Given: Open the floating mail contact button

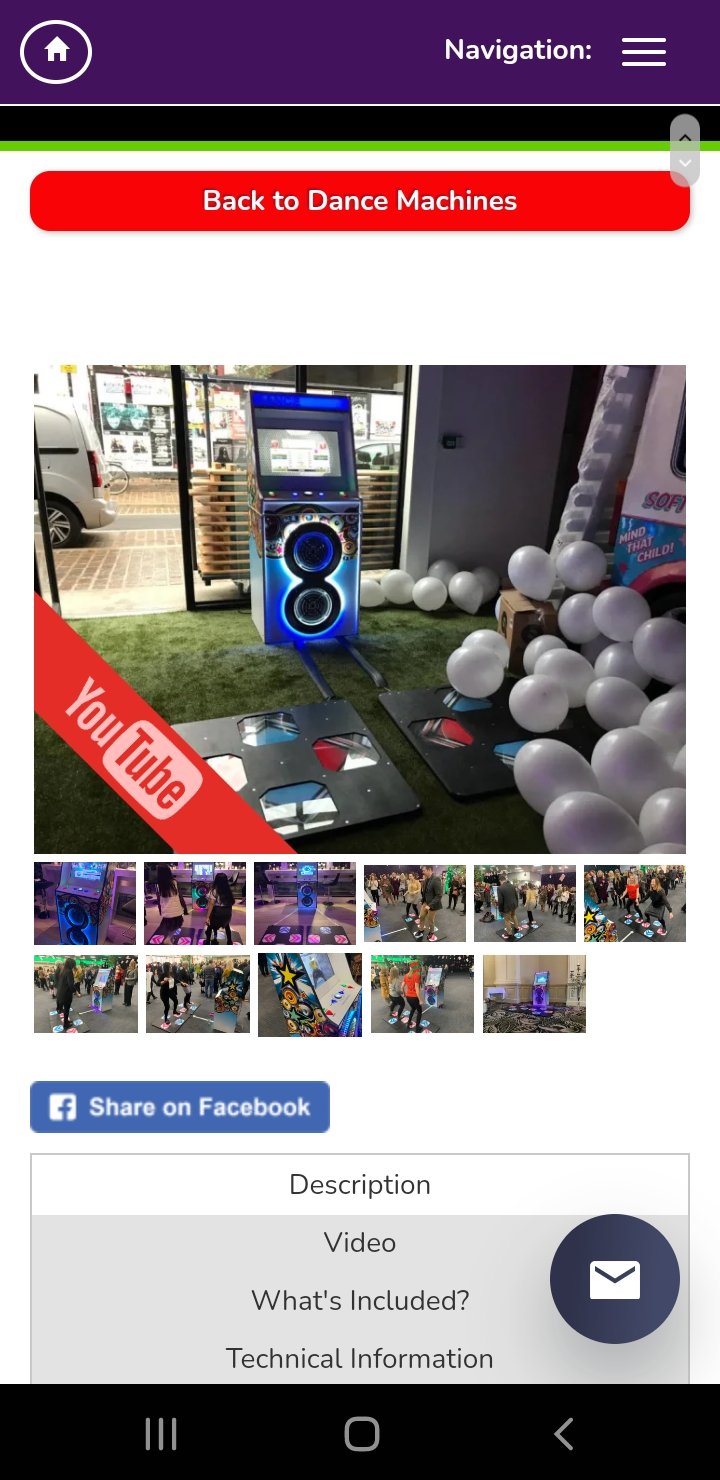Looking at the screenshot, I should coord(614,1279).
